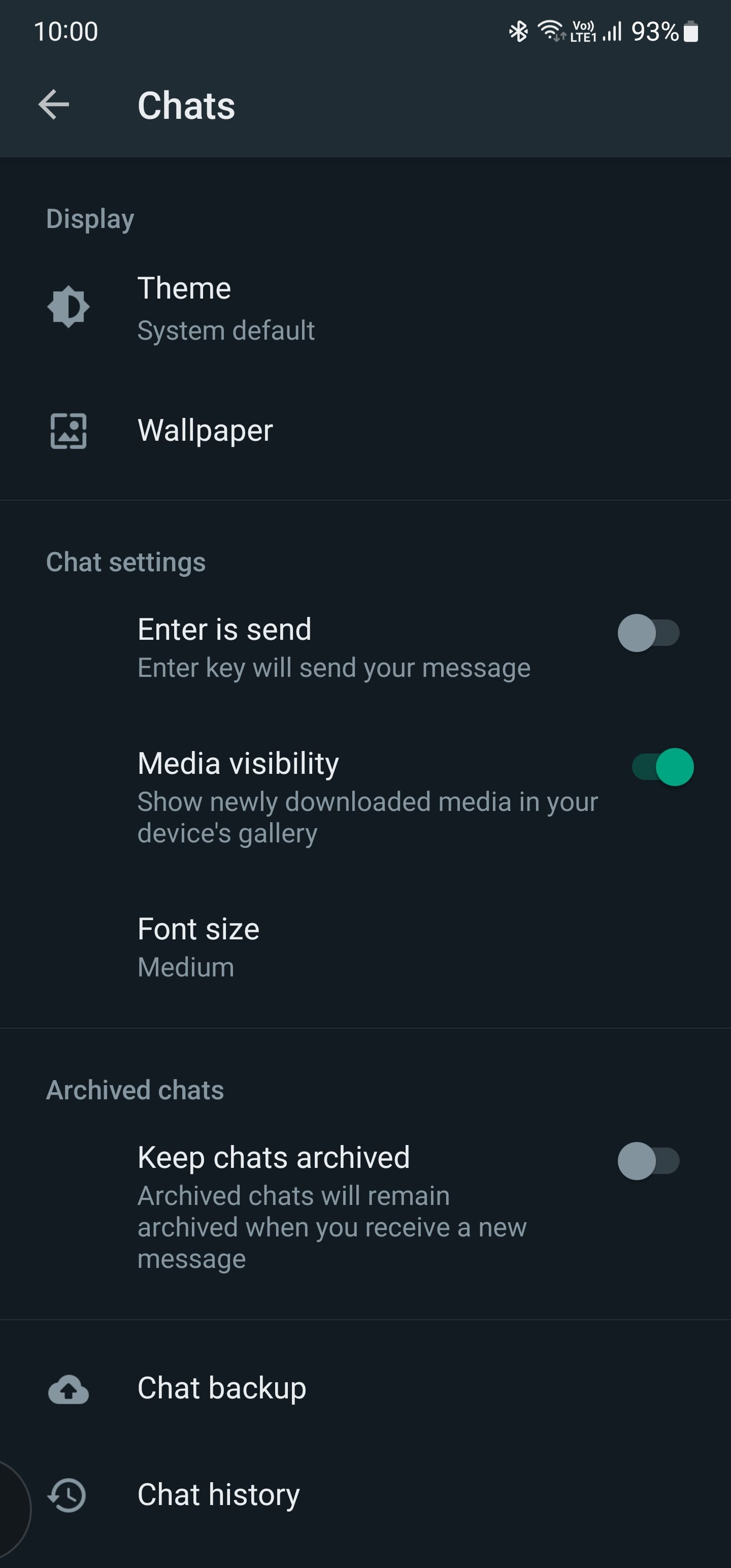Click the Wi-Fi status bar icon
The height and width of the screenshot is (1568, 731).
(551, 31)
